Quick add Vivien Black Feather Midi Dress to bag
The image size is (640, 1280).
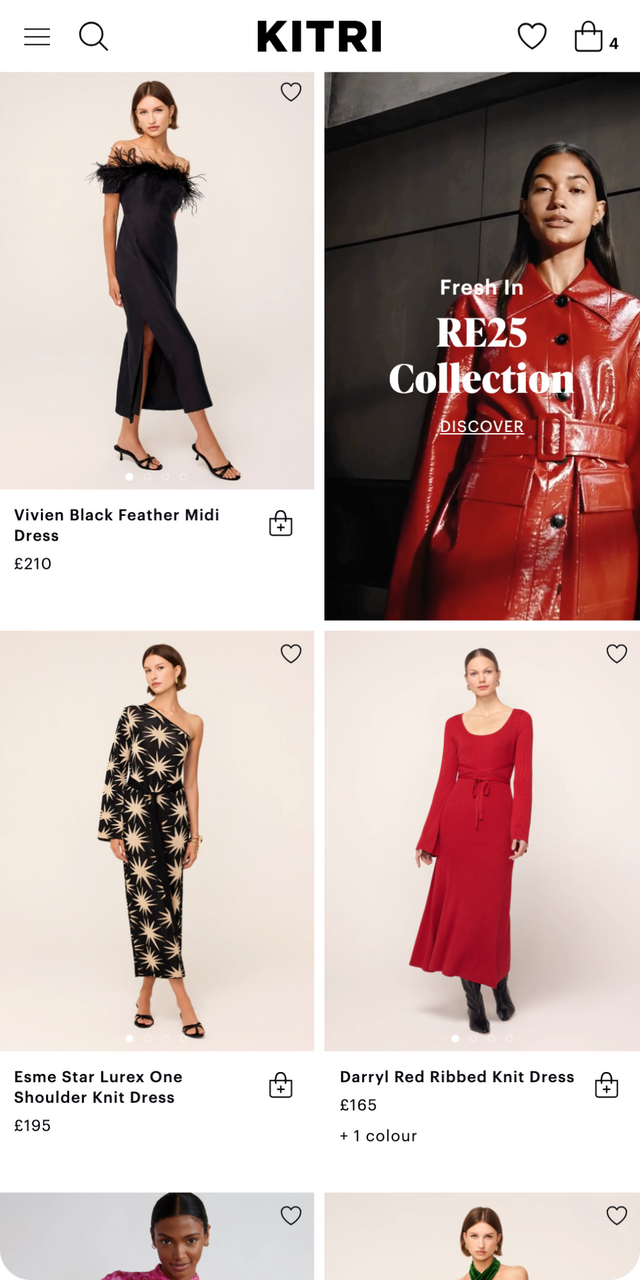pos(281,524)
